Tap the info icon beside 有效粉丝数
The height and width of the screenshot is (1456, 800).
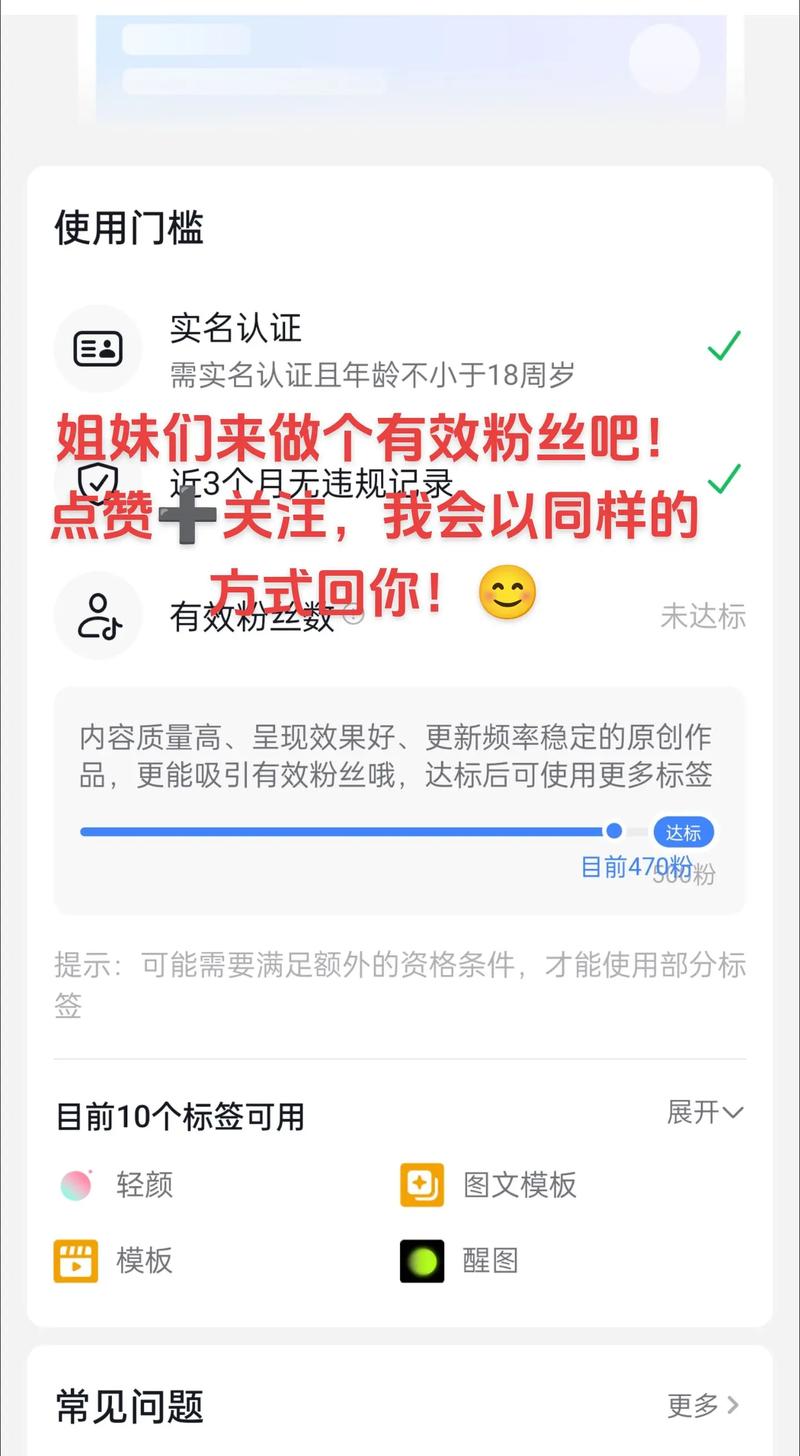click(352, 617)
